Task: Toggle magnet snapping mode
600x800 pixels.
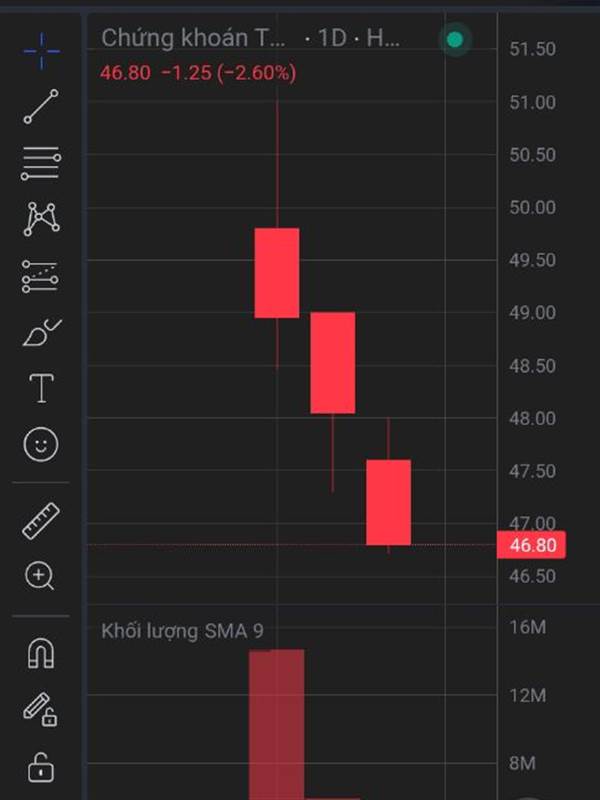Action: pos(41,653)
